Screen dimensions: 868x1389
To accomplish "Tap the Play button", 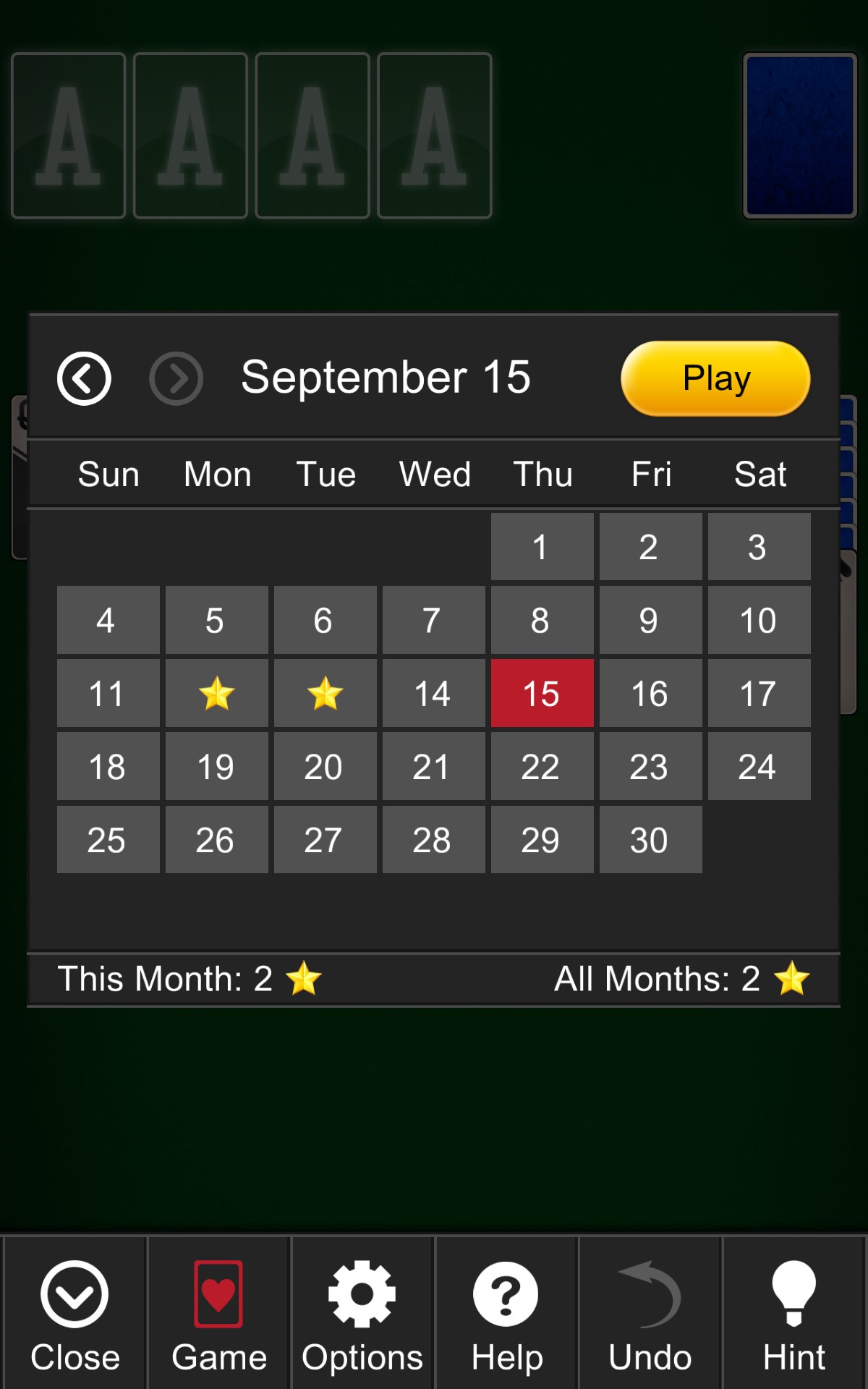I will tap(715, 378).
